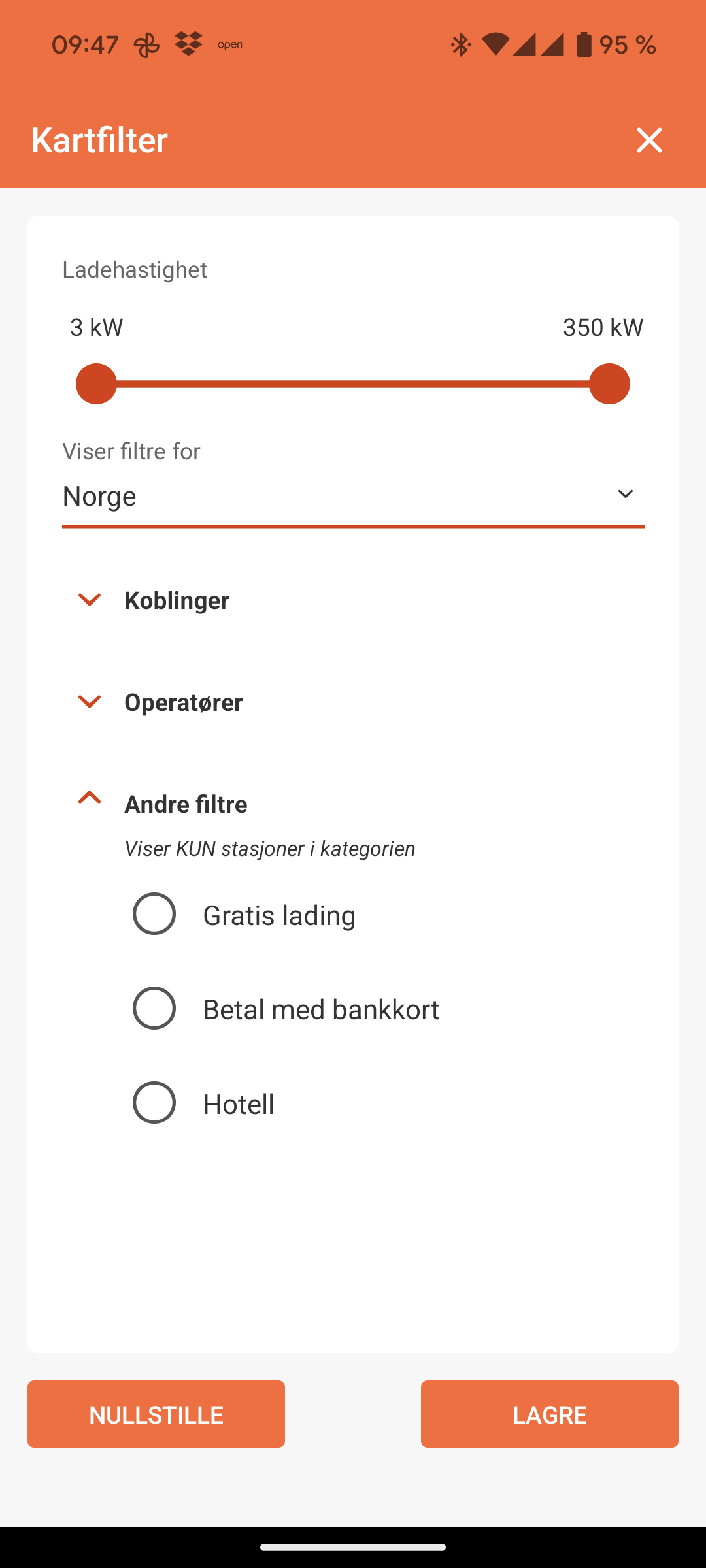Screen dimensions: 706x1568
Task: Reset filters with the NULLSTILLE button
Action: (x=156, y=1414)
